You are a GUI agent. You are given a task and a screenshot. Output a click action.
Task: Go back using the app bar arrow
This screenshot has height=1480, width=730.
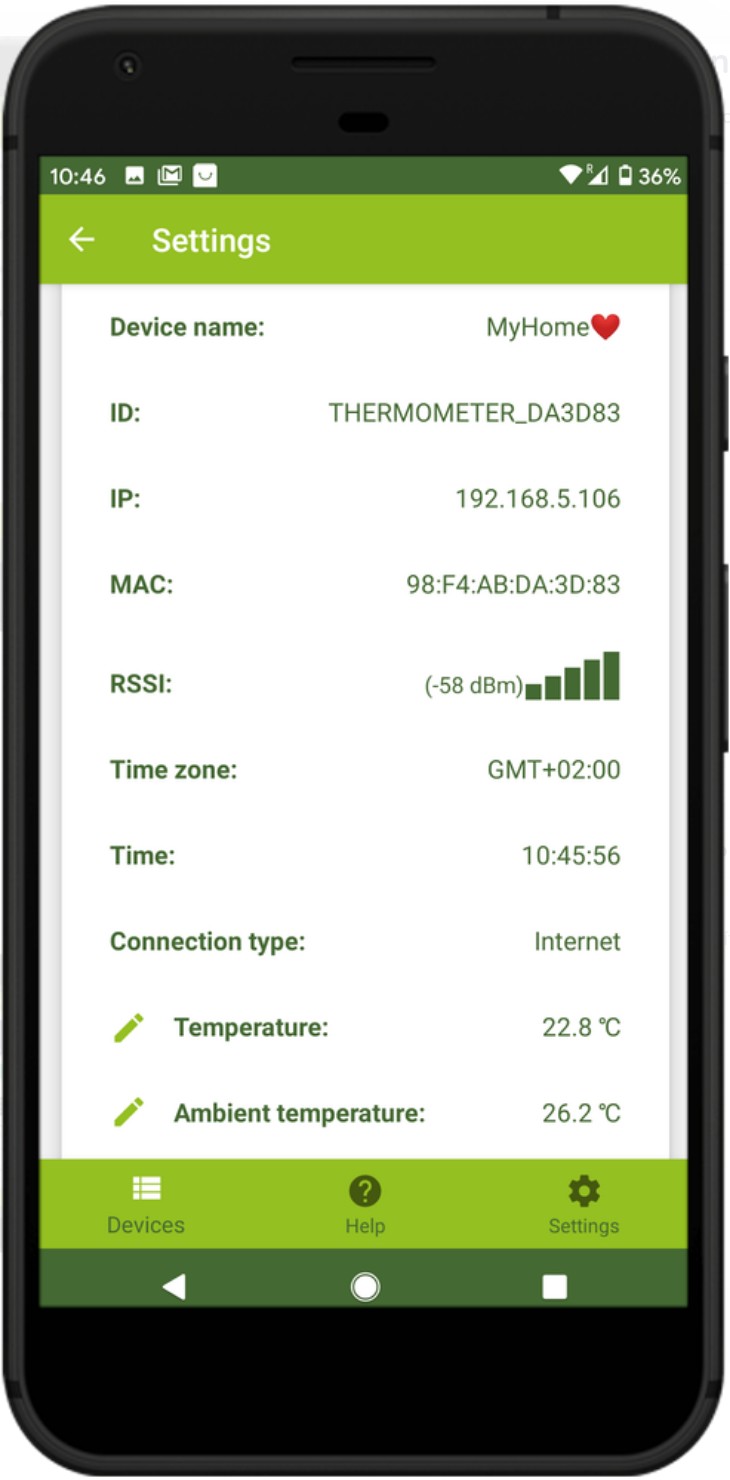pyautogui.click(x=81, y=240)
